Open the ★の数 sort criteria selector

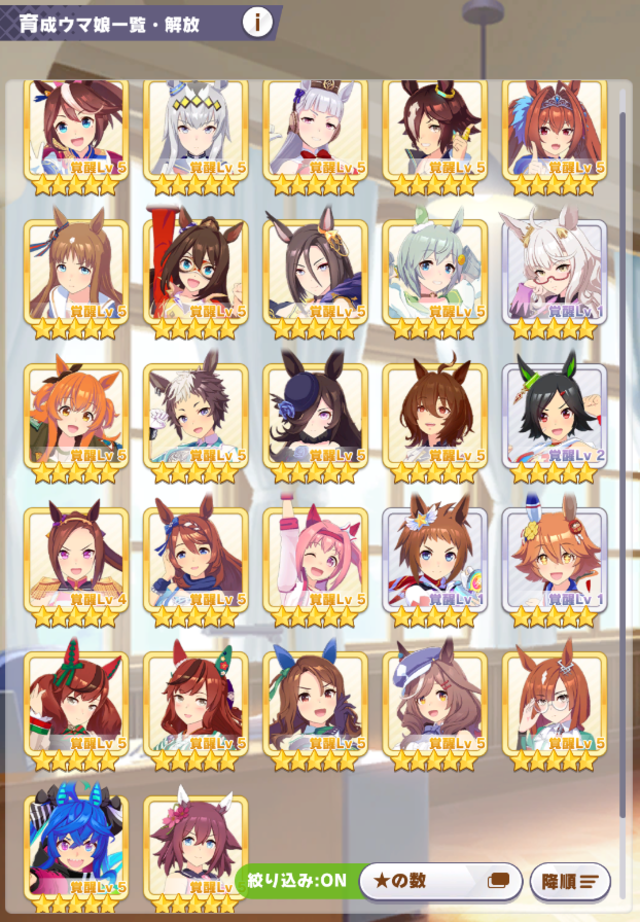[x=440, y=881]
